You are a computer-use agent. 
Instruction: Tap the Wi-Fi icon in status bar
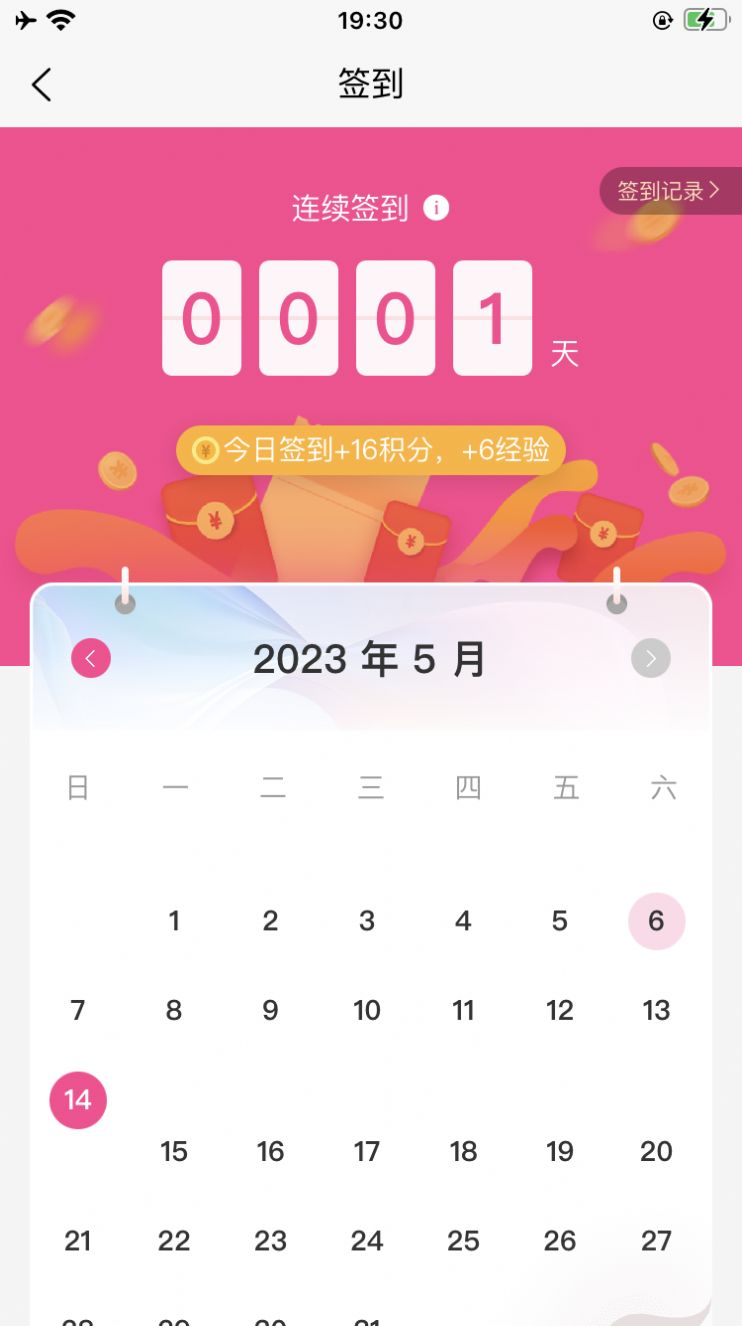click(x=61, y=18)
